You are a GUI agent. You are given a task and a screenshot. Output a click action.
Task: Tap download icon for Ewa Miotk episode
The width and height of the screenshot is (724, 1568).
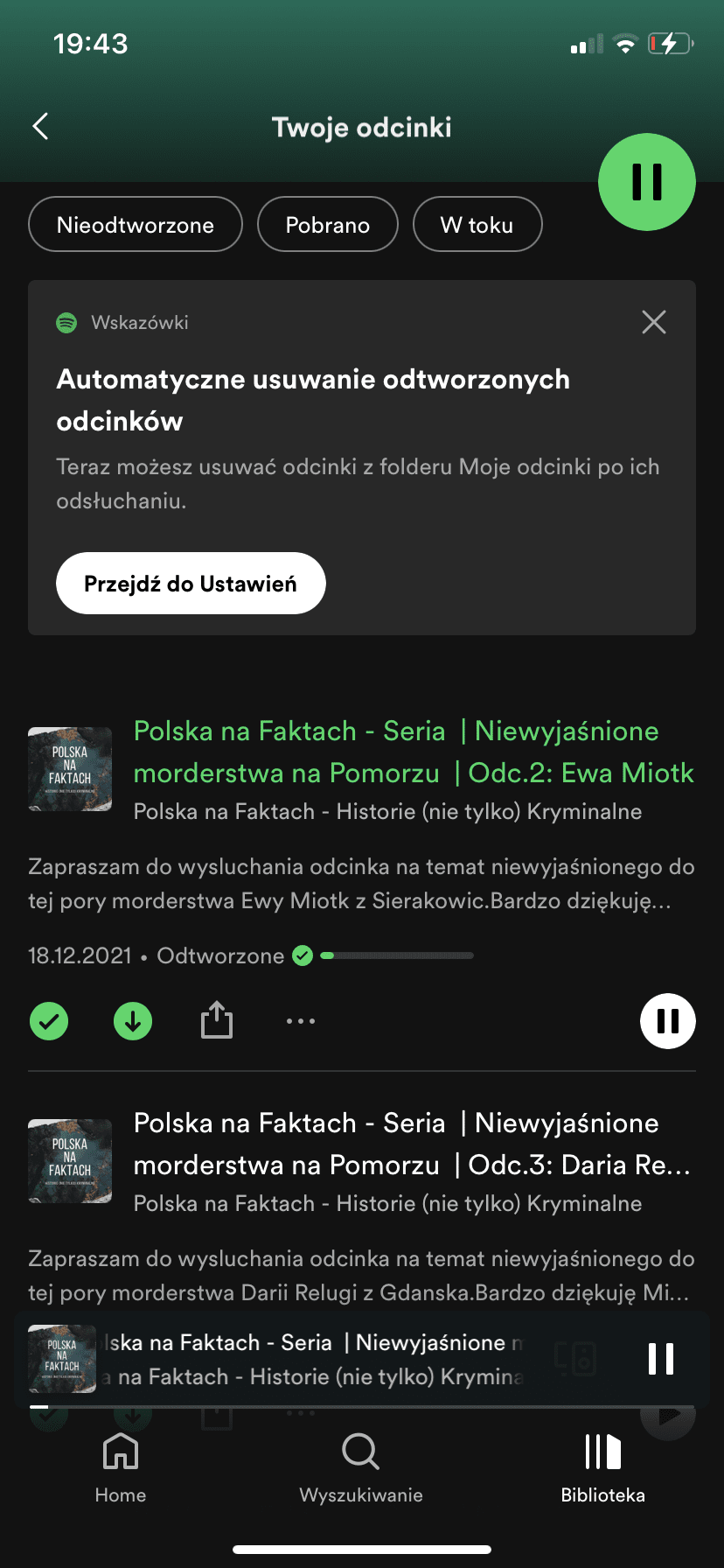coord(133,1021)
